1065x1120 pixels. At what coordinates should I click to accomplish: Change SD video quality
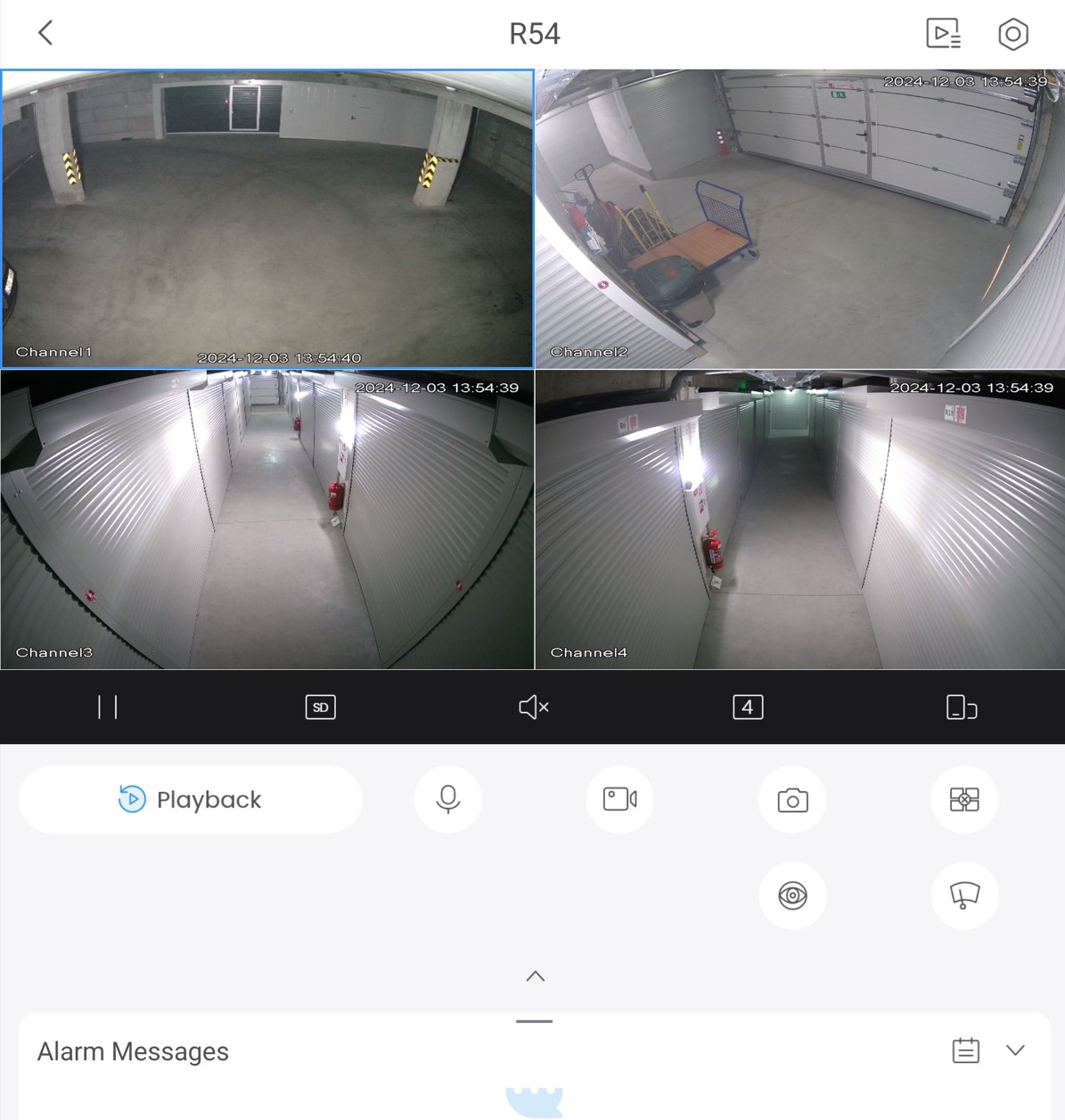coord(320,707)
